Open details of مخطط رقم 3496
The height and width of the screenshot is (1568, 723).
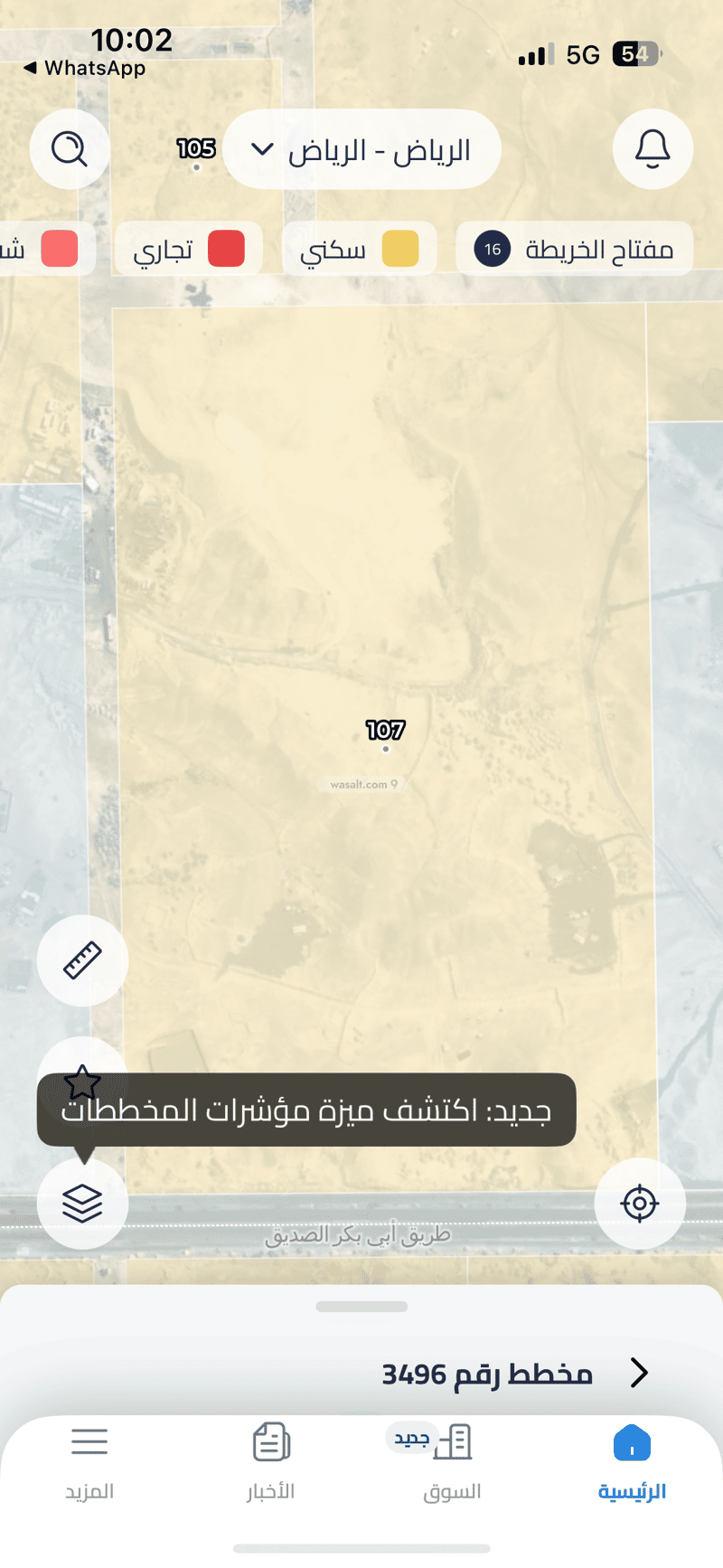click(513, 1374)
